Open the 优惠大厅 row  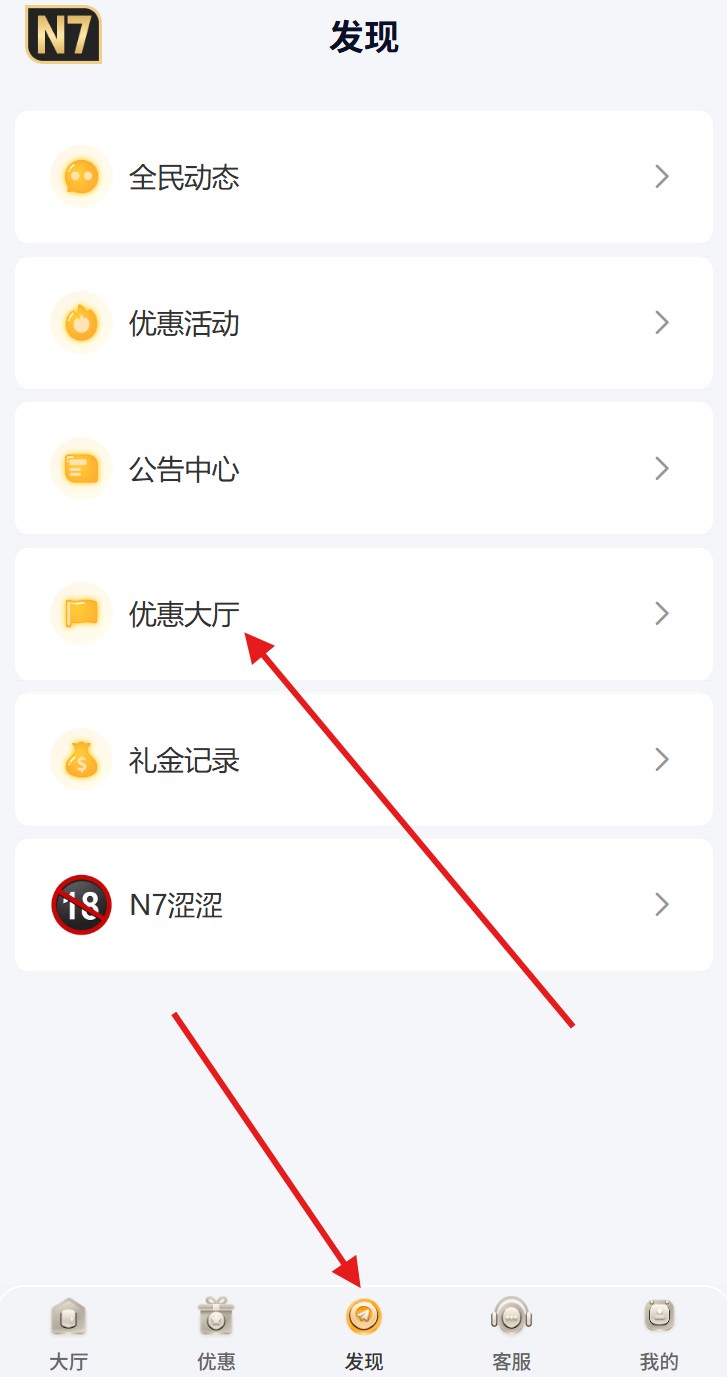364,614
